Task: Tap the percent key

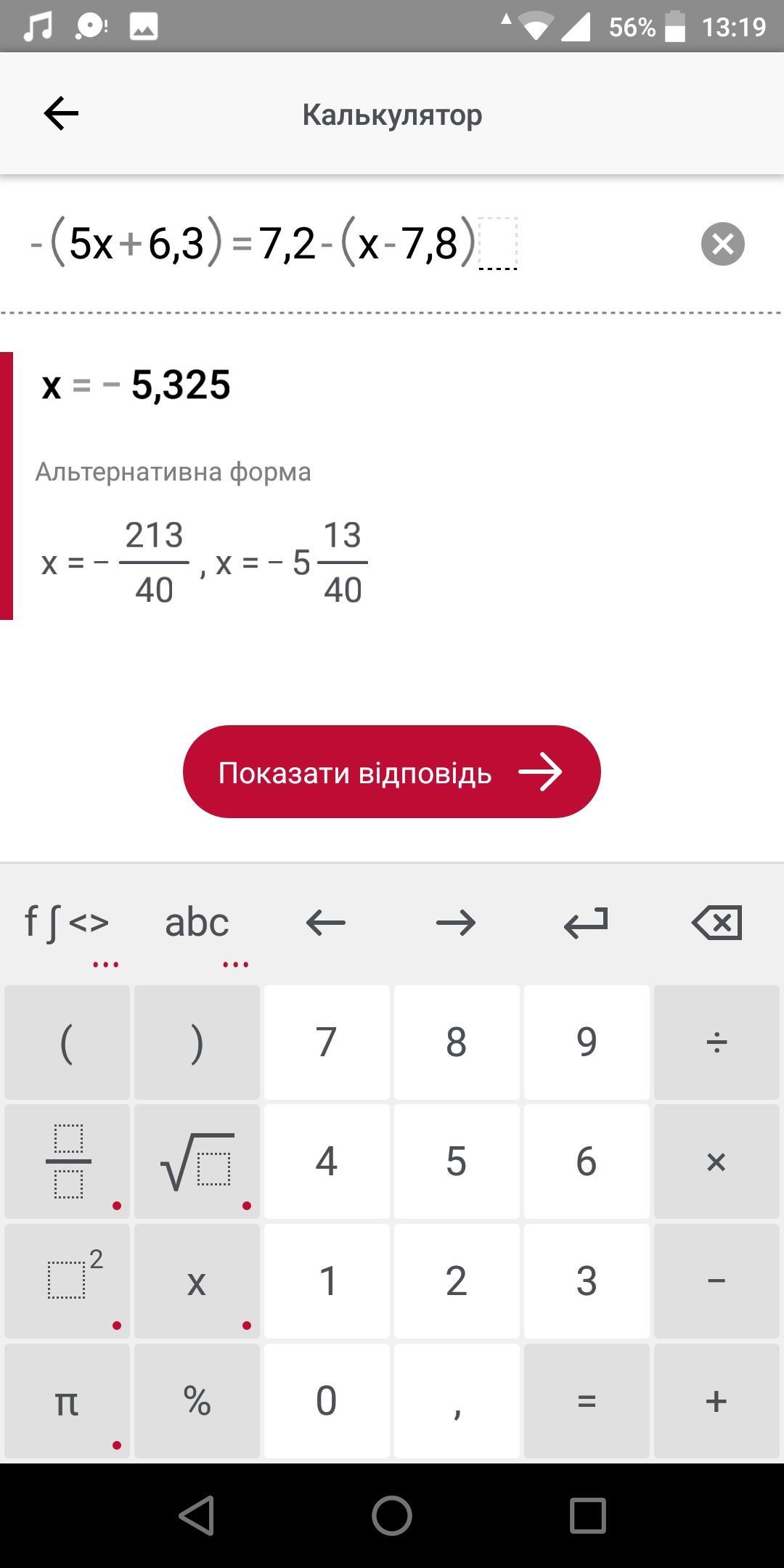Action: click(197, 1400)
